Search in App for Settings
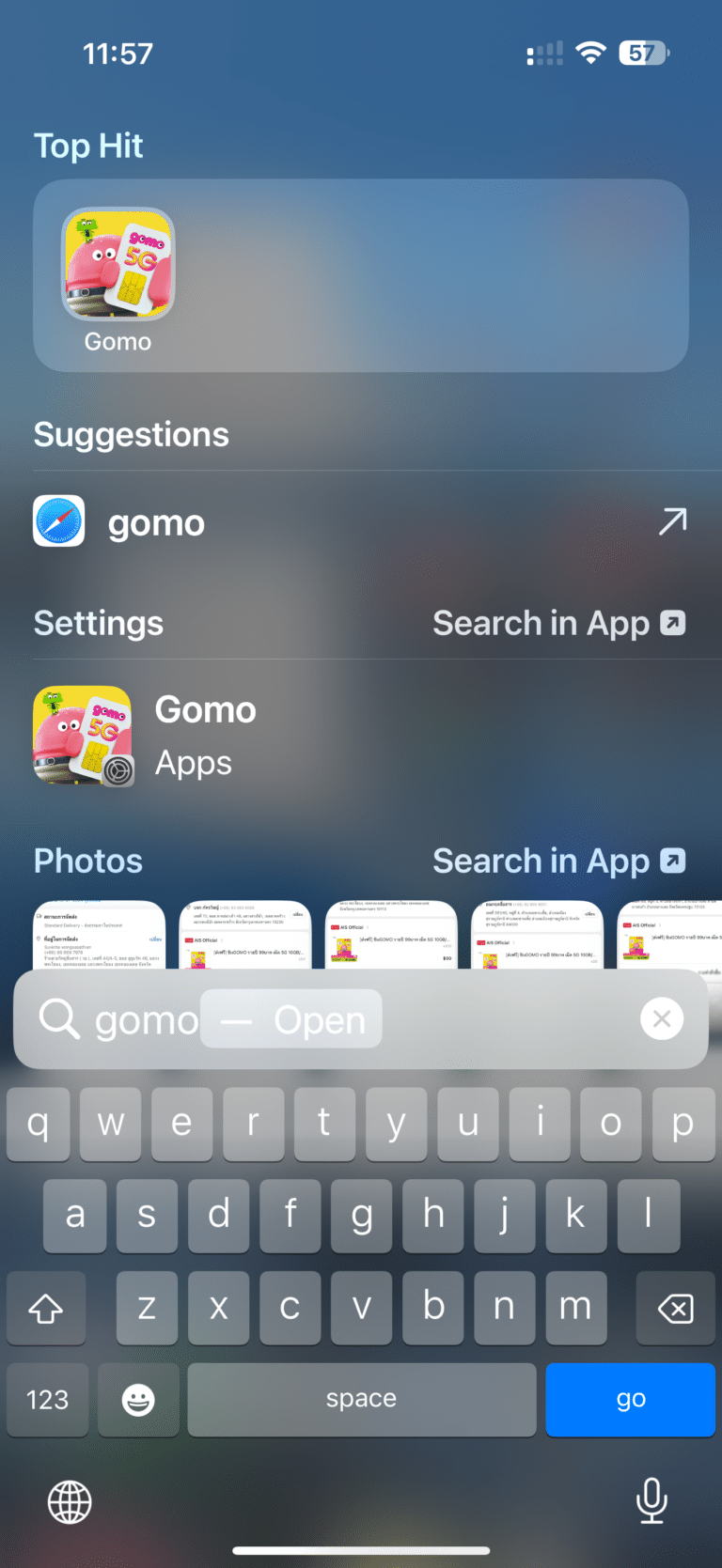The height and width of the screenshot is (1568, 722). [558, 623]
